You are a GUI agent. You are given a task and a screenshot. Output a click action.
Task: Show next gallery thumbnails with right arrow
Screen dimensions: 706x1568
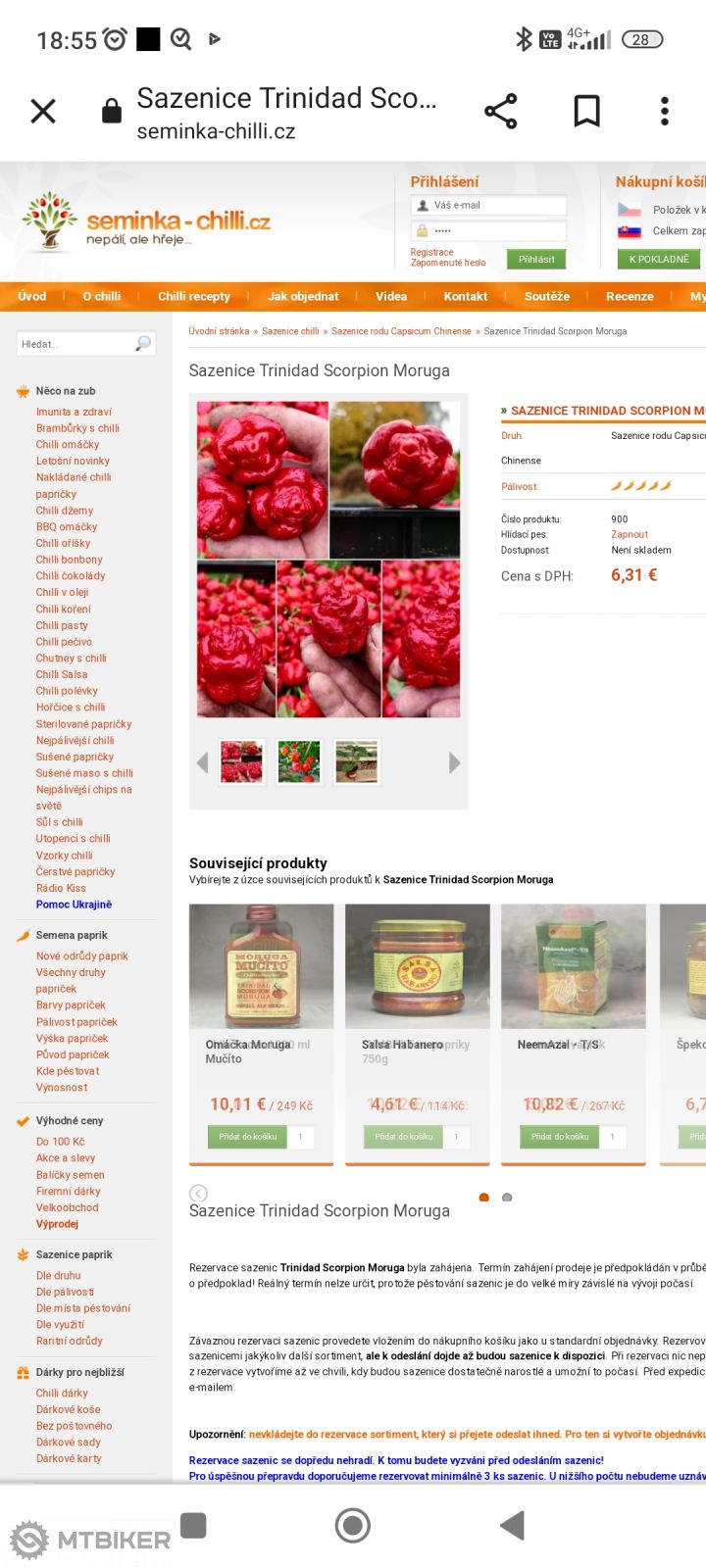pos(454,762)
